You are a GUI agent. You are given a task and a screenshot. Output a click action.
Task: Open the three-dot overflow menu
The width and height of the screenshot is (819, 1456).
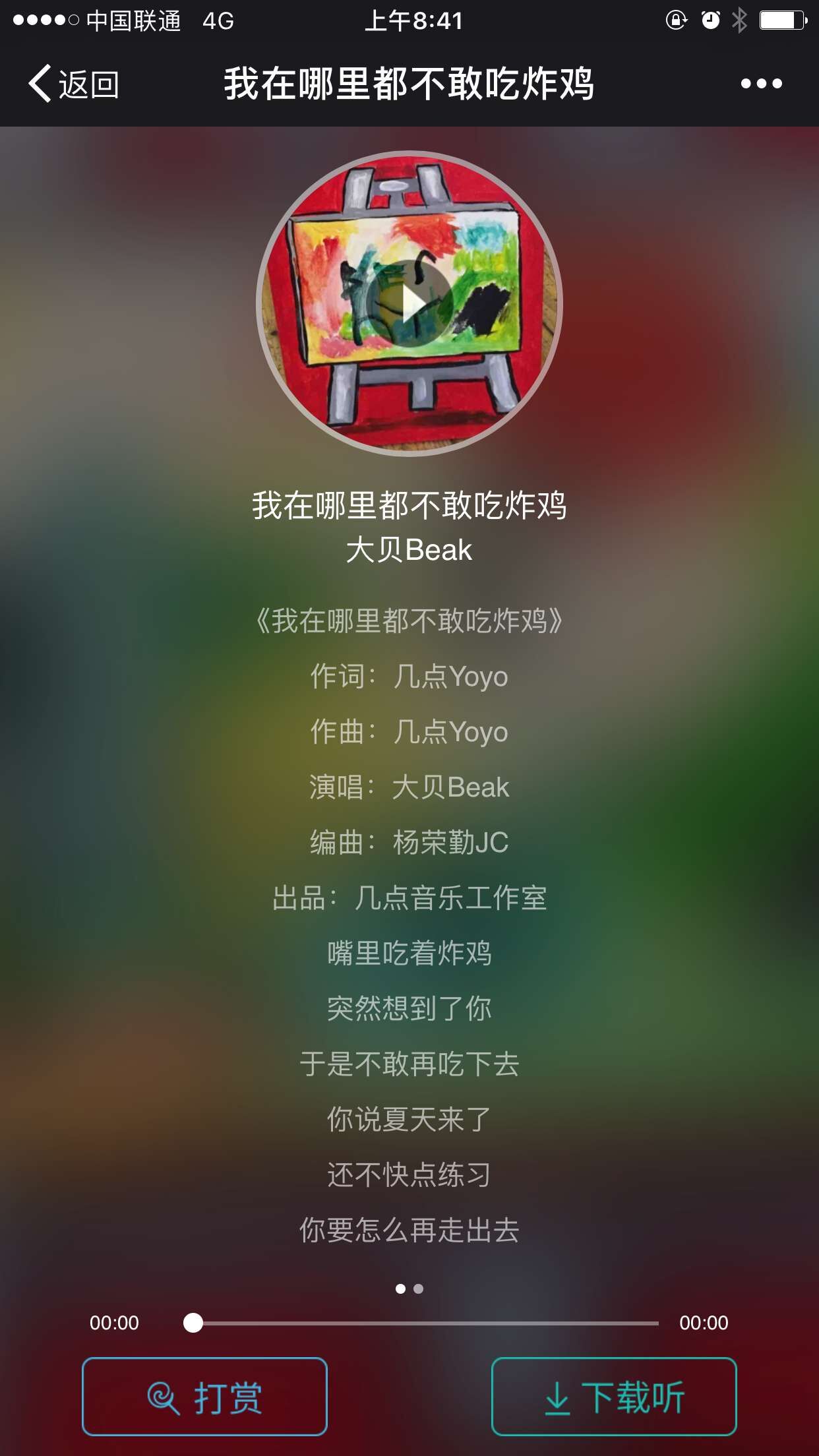[761, 84]
